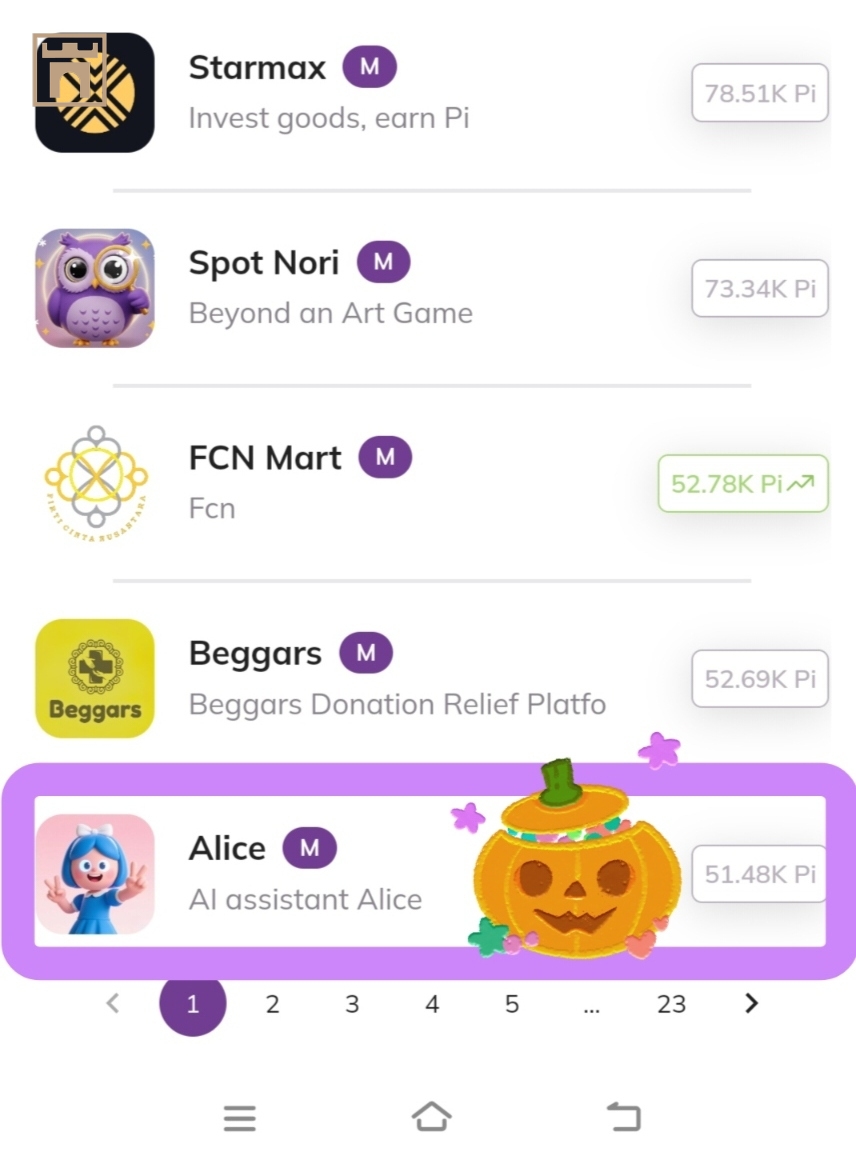Image resolution: width=856 pixels, height=1168 pixels.
Task: Tap the 52.69K Pi button for Beggars
Action: coord(760,679)
